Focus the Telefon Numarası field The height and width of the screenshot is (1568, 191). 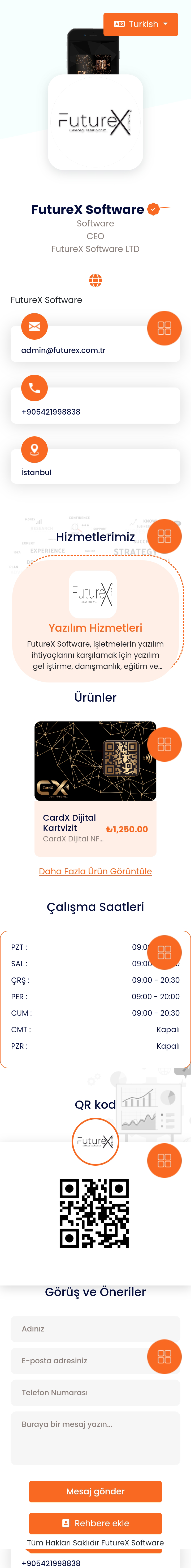point(95,1392)
